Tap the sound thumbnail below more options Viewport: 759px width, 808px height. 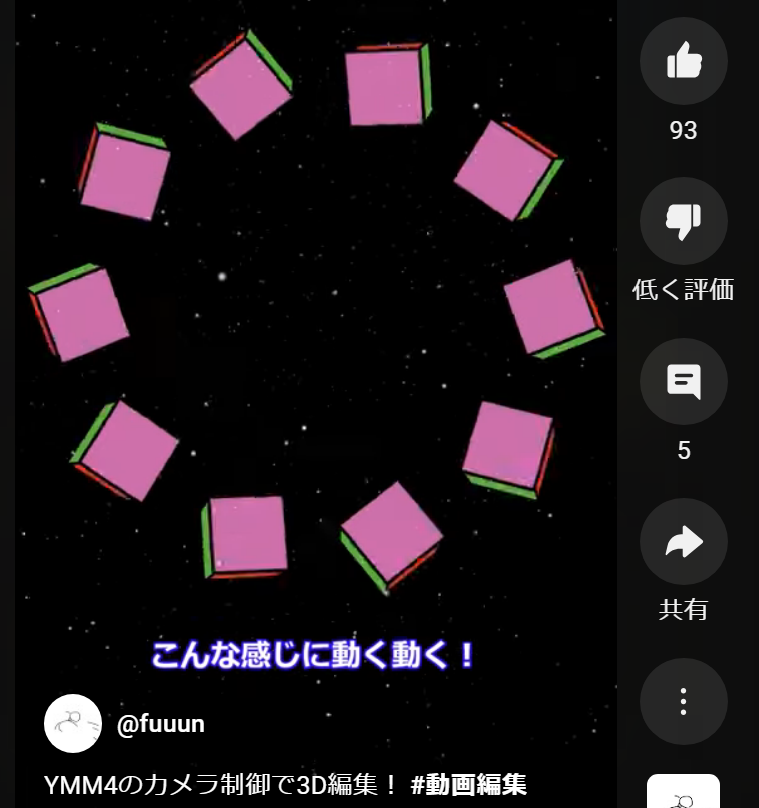(x=683, y=792)
